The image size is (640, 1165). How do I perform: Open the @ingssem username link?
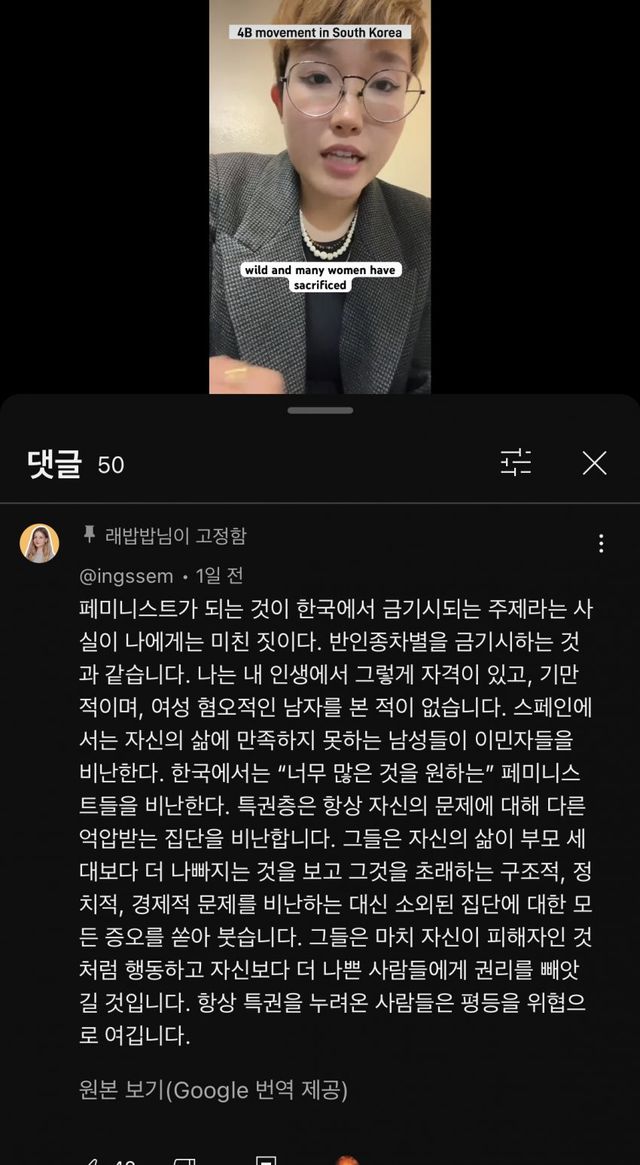point(126,576)
